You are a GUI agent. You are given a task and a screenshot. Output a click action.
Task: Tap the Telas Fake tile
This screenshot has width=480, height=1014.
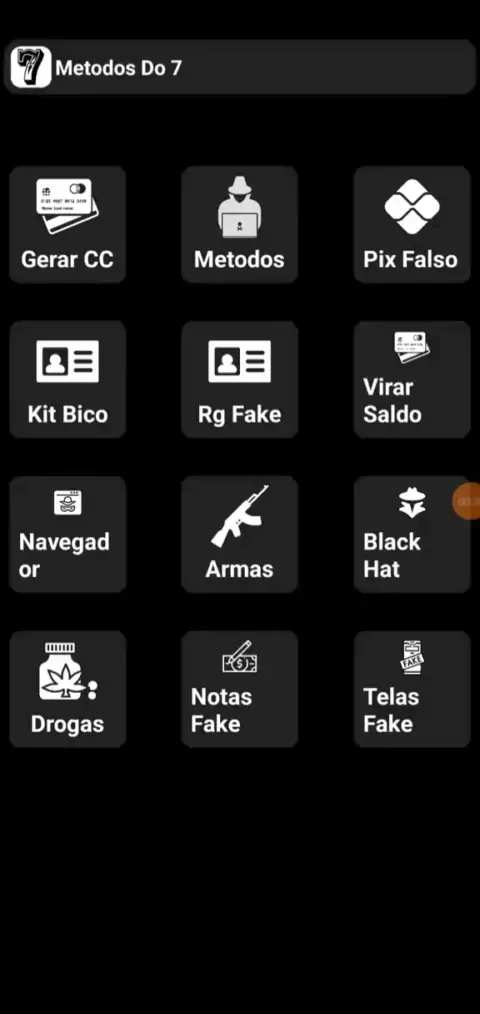[411, 689]
